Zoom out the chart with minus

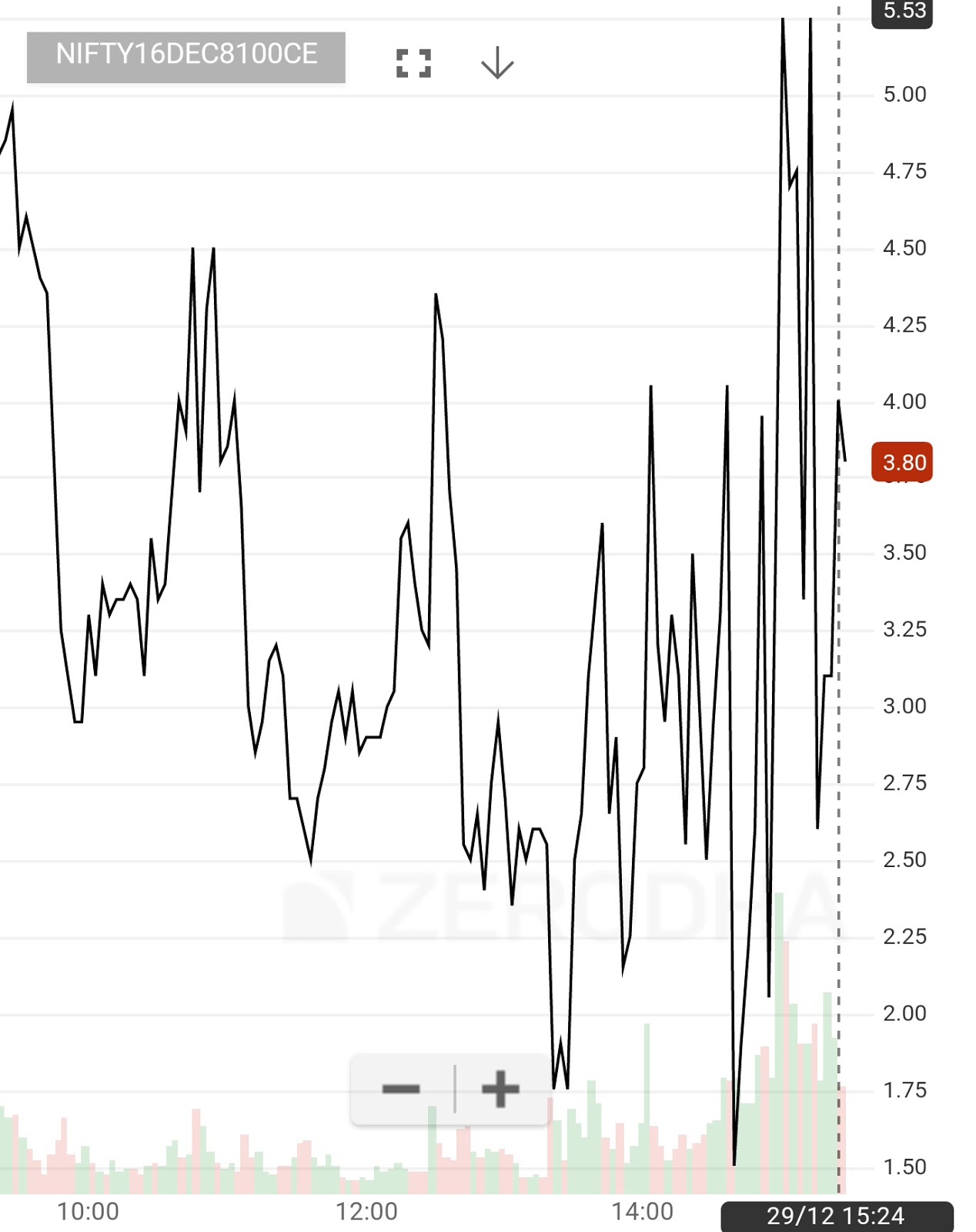[402, 1088]
